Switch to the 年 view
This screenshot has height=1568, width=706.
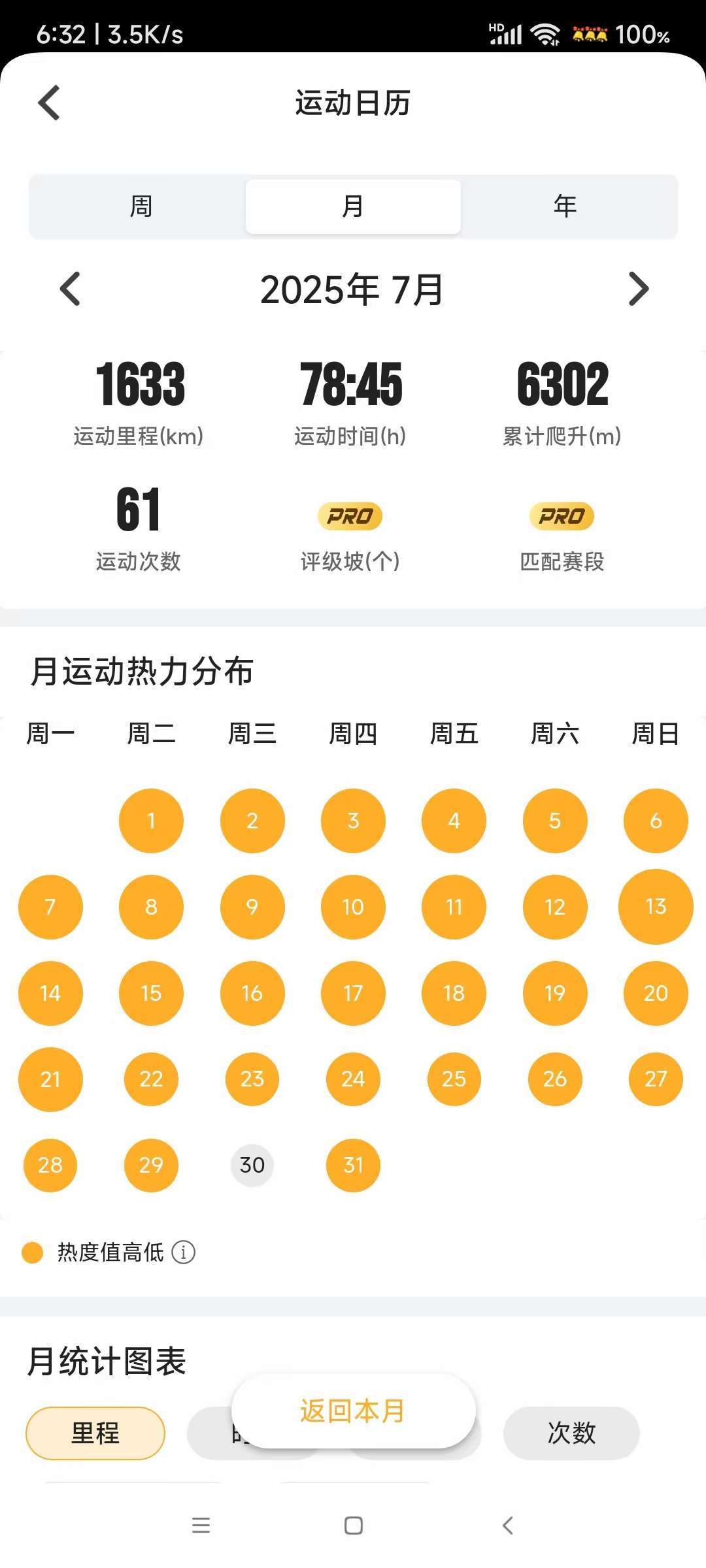point(565,206)
